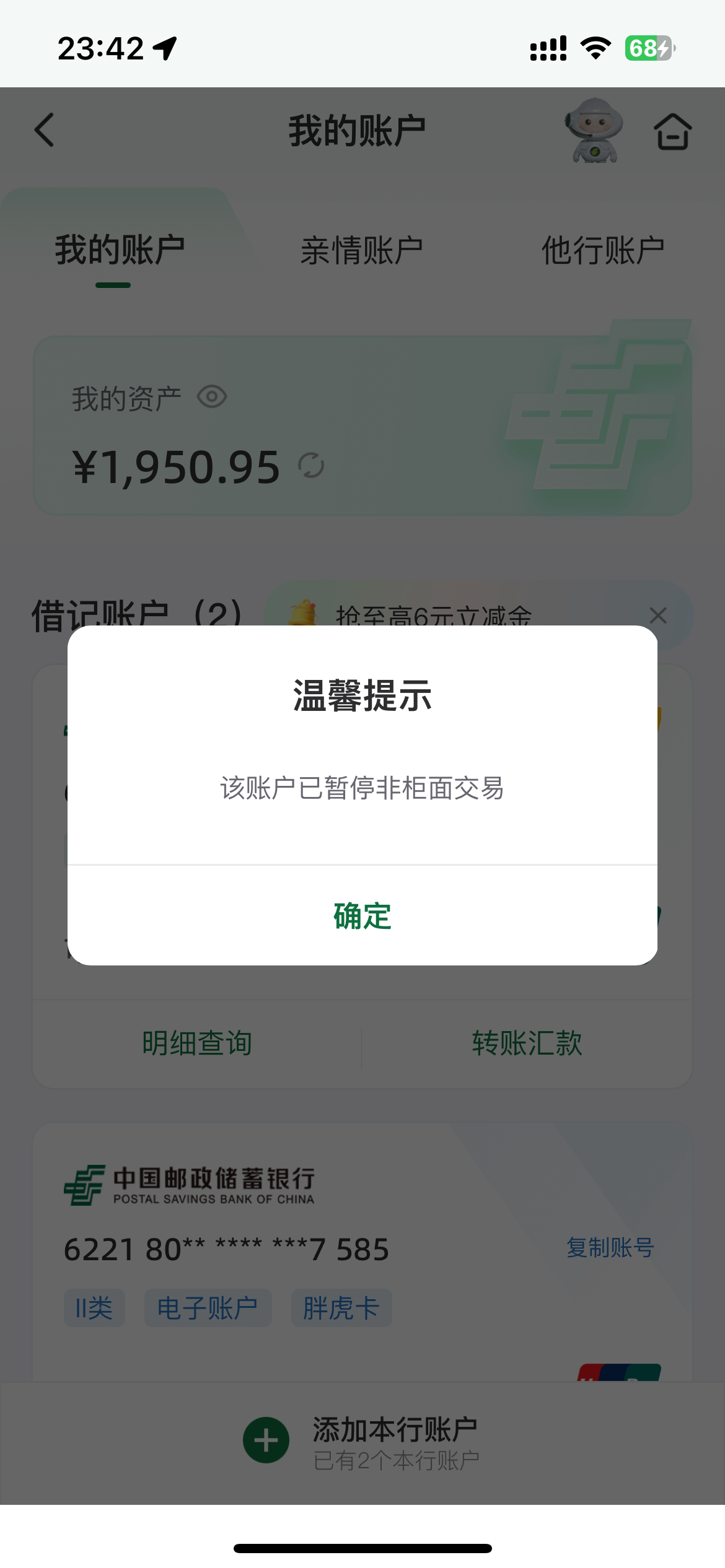Select the 我的账户 tab
725x1568 pixels.
[120, 251]
